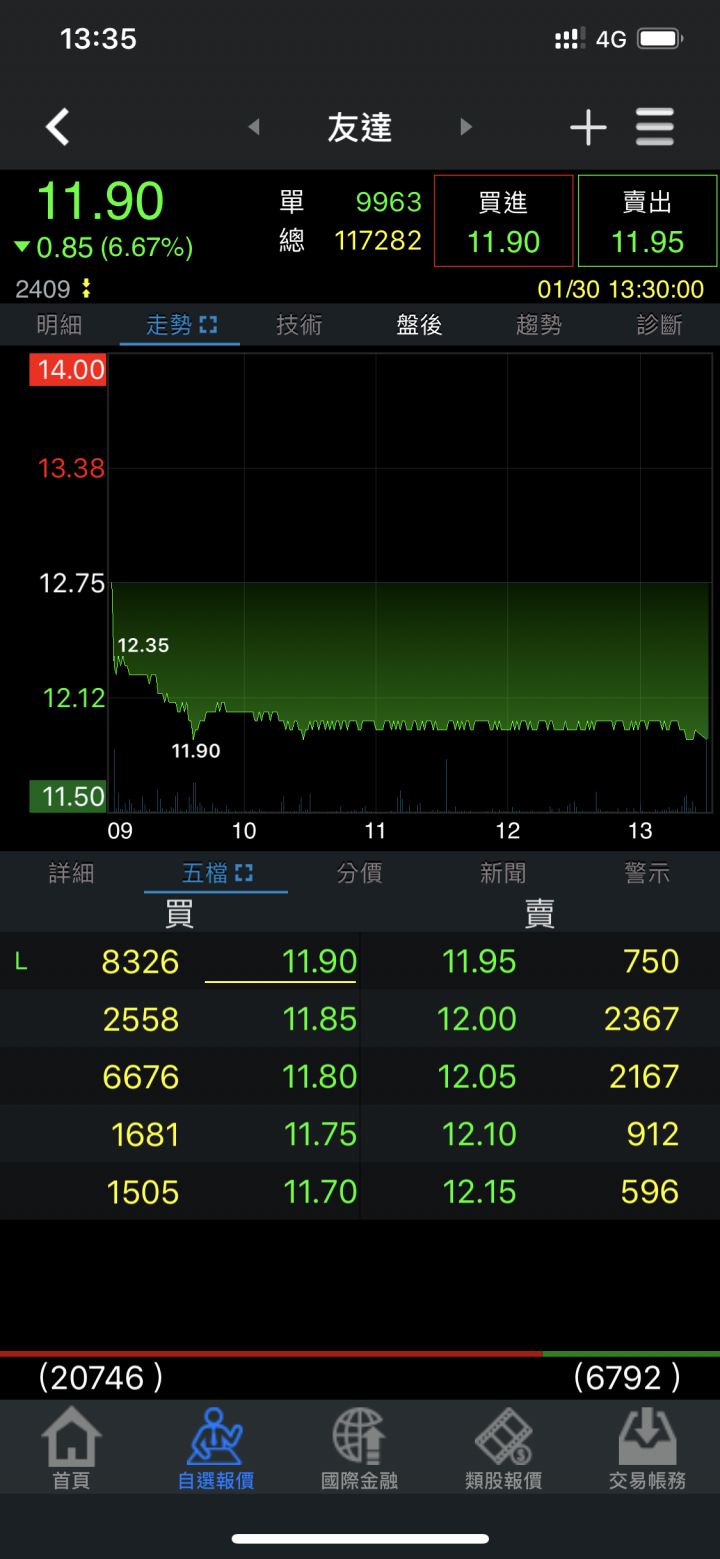Open the 診斷 tab

(659, 325)
